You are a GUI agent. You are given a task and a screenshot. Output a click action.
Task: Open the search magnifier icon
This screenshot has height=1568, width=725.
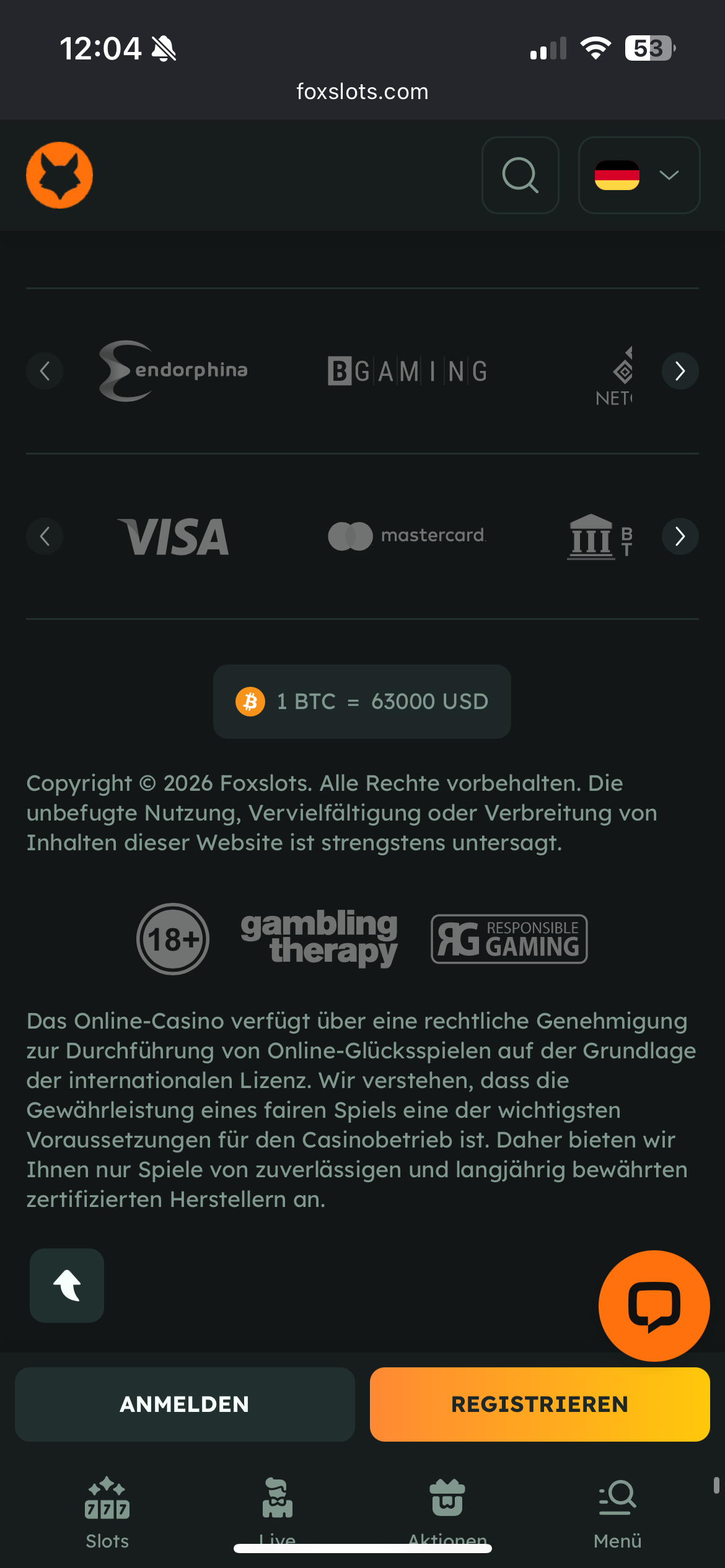point(521,175)
